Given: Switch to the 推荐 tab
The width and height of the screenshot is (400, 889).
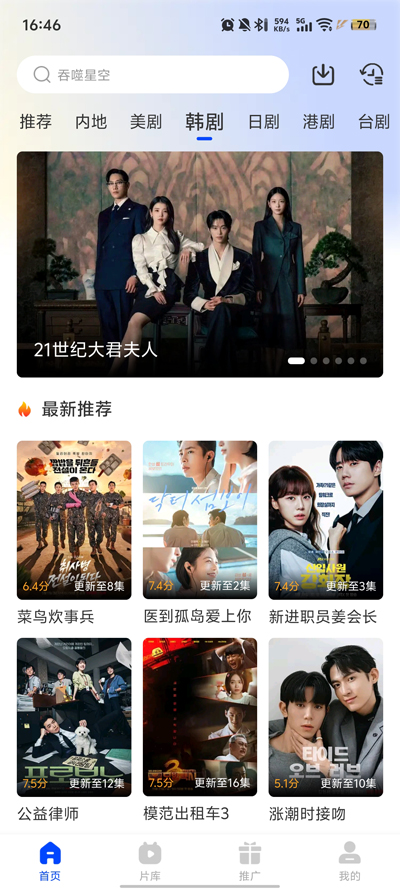Looking at the screenshot, I should pos(36,122).
